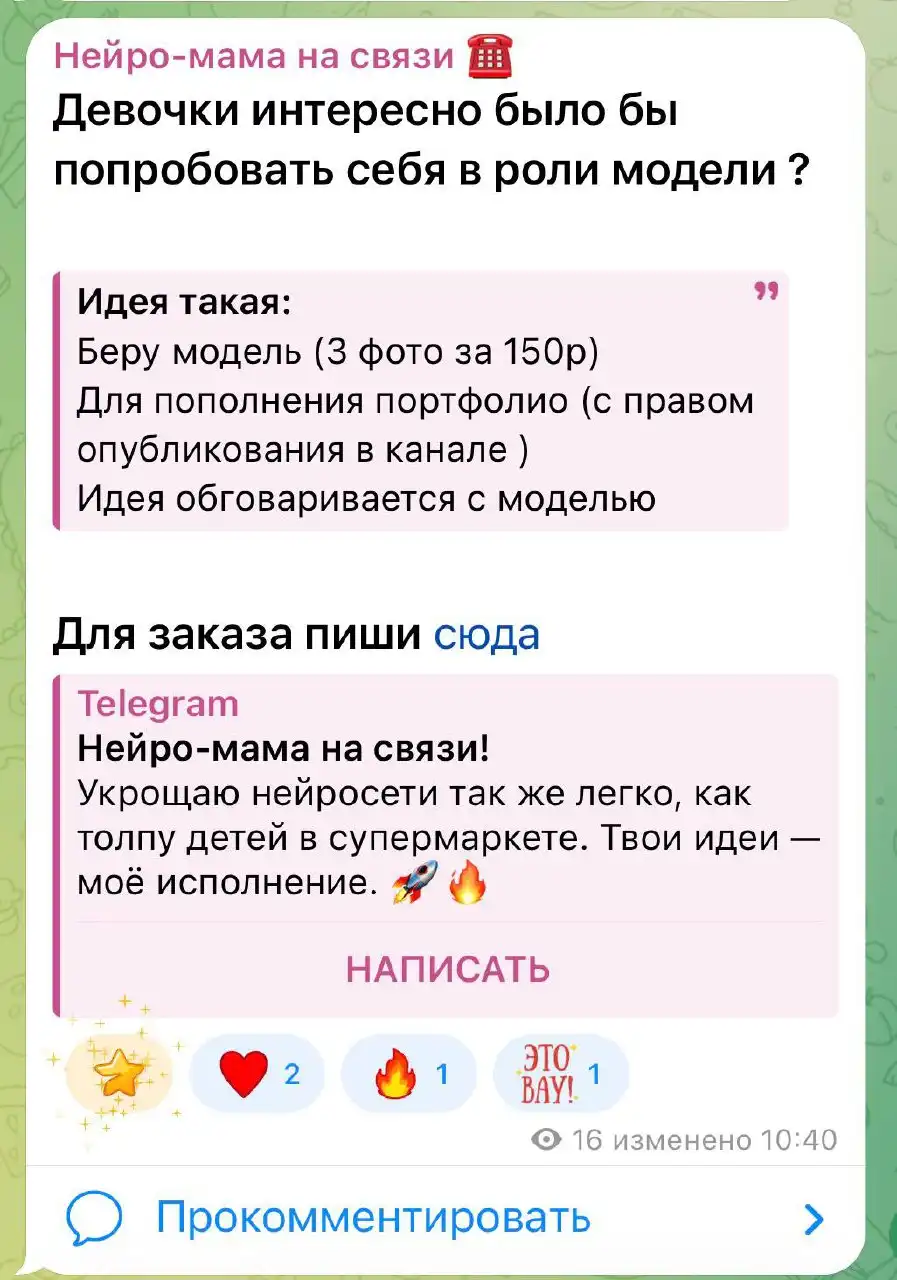
Task: Open the comments thread via the right chevron
Action: click(x=810, y=1218)
